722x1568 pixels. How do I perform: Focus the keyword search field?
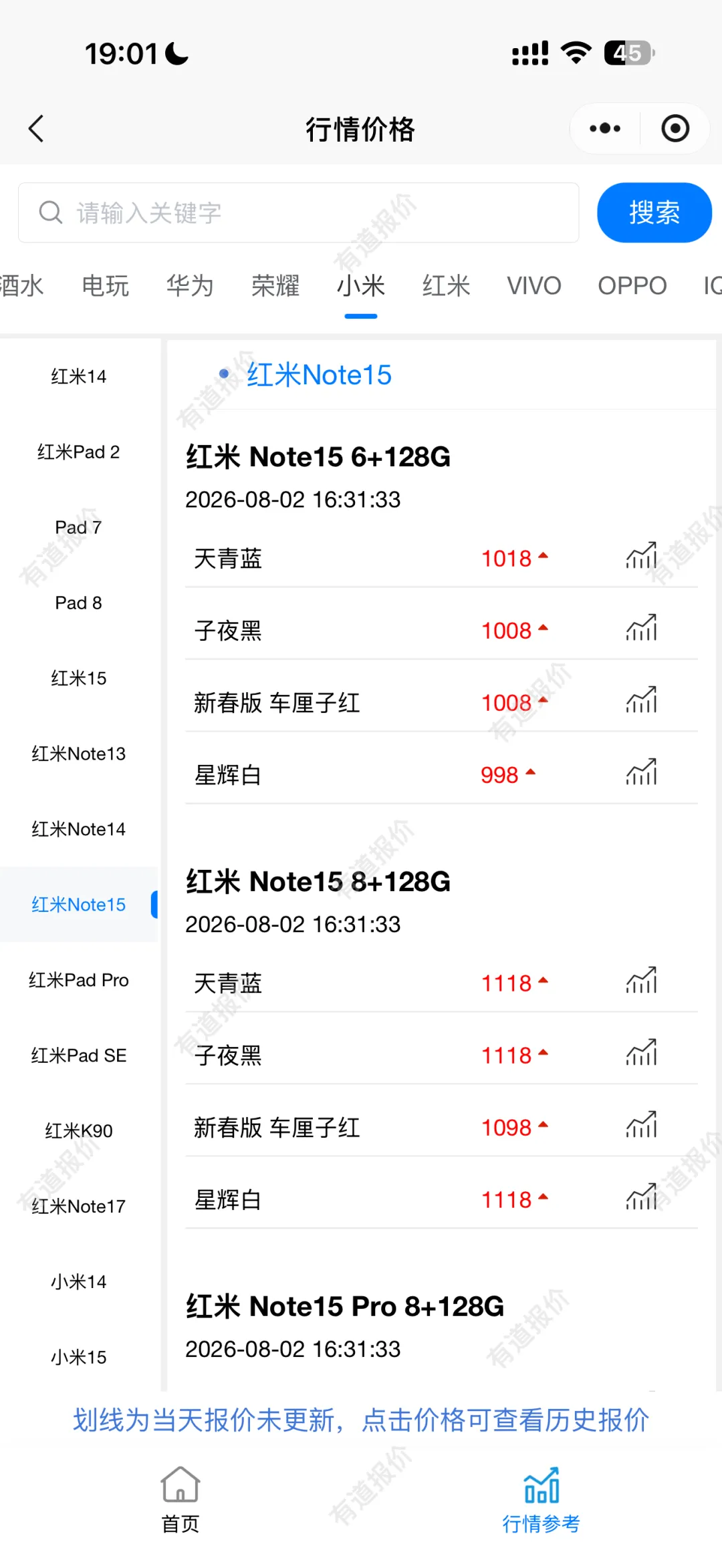pyautogui.click(x=298, y=212)
